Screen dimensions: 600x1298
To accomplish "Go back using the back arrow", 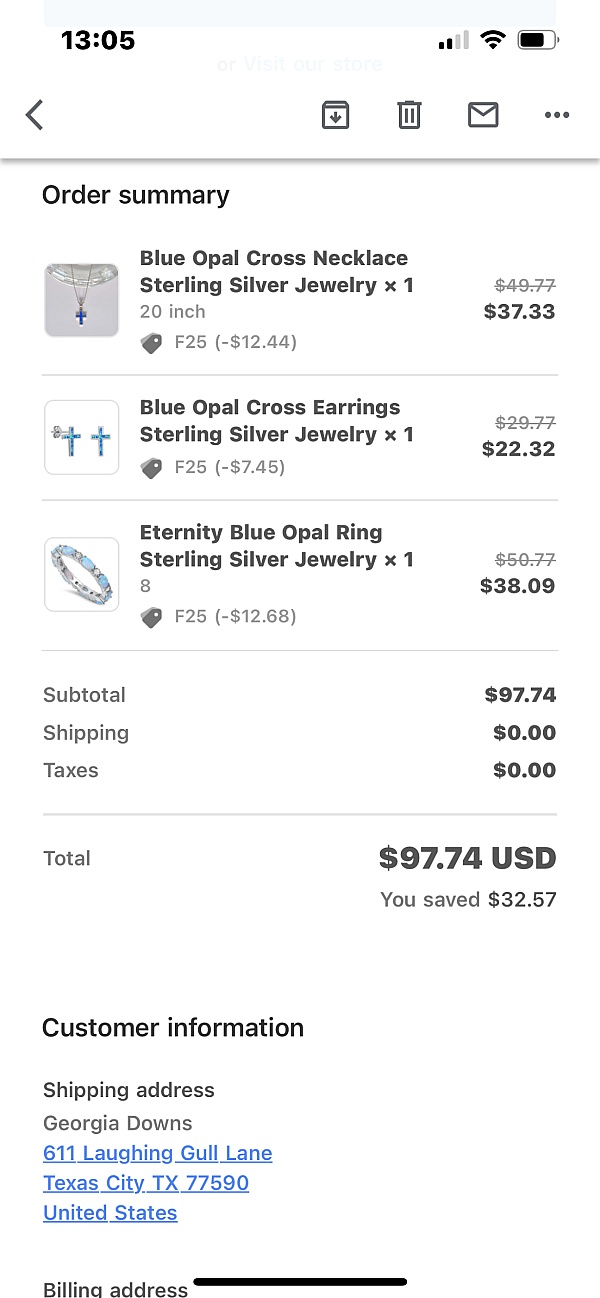I will [x=35, y=115].
